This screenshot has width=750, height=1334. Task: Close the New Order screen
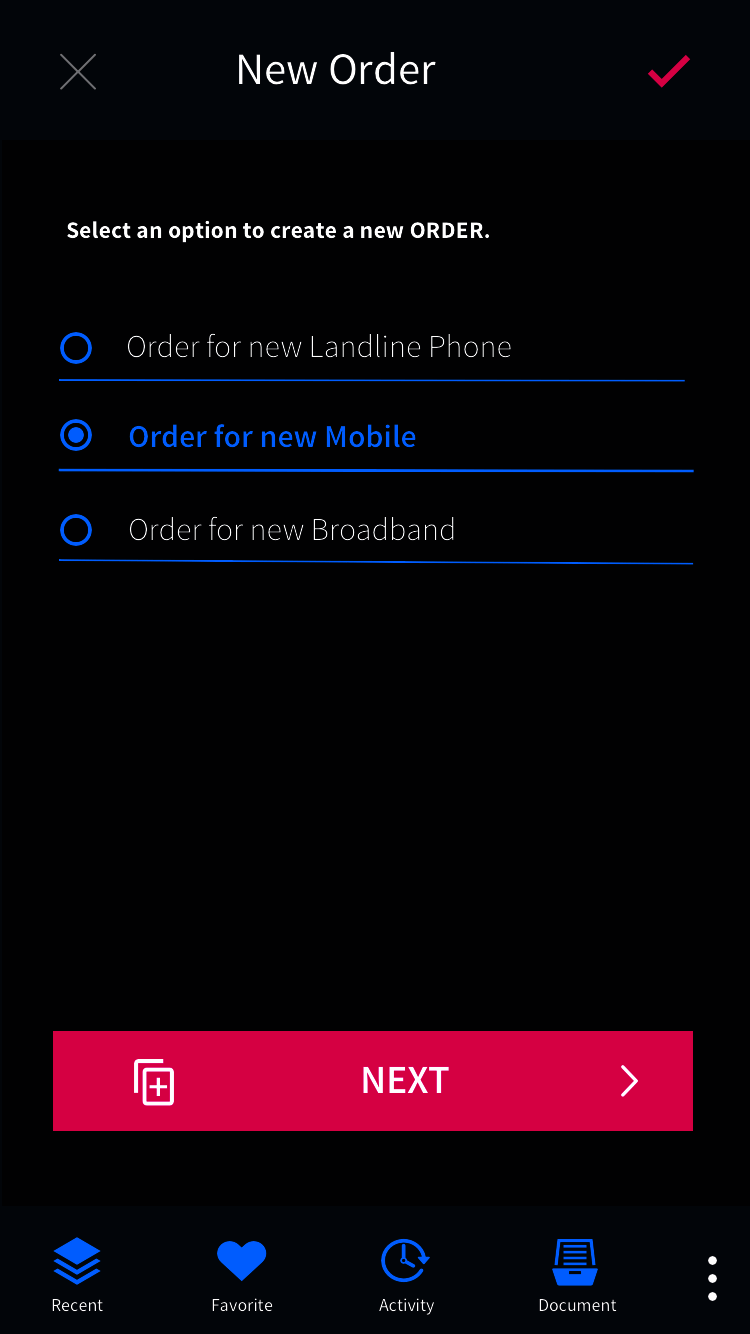78,72
